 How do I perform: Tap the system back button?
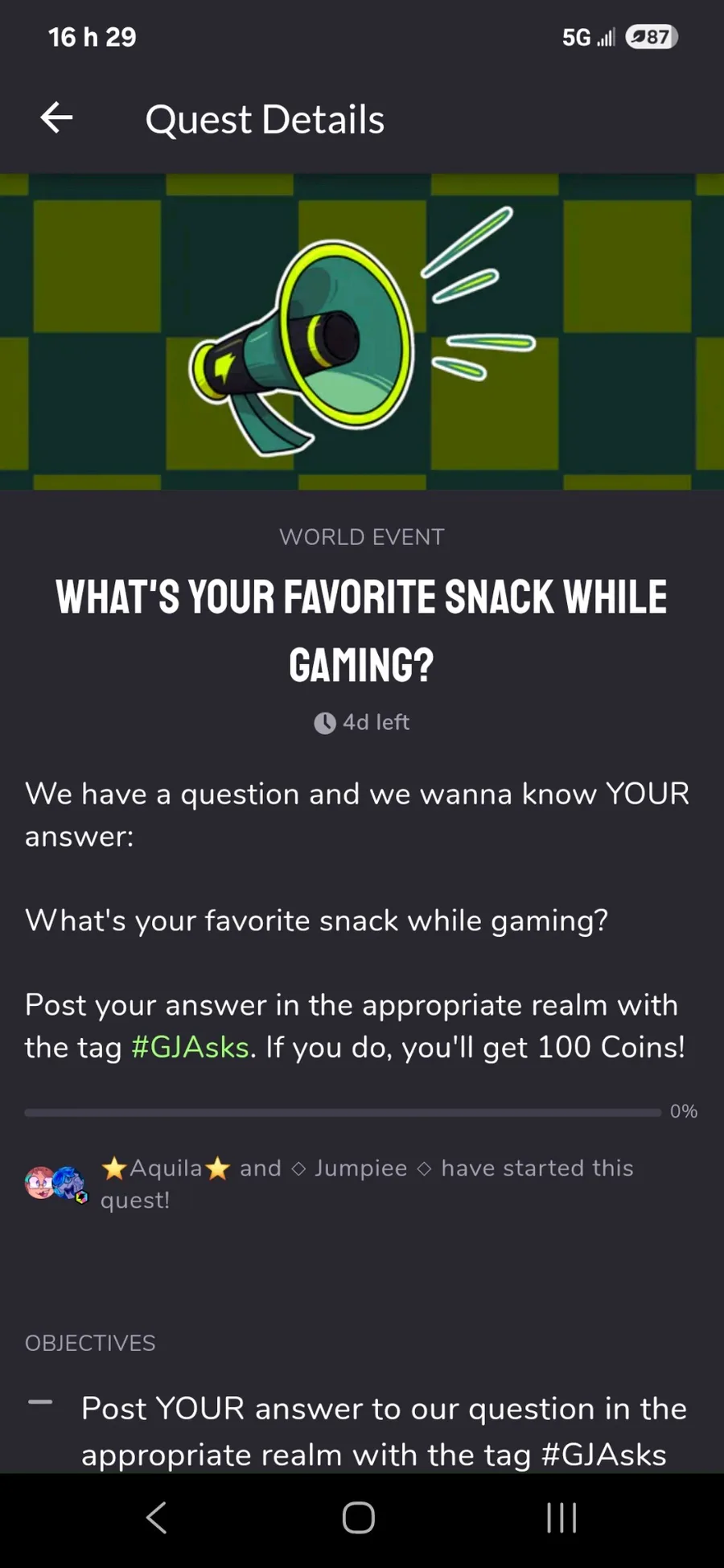[x=156, y=1518]
